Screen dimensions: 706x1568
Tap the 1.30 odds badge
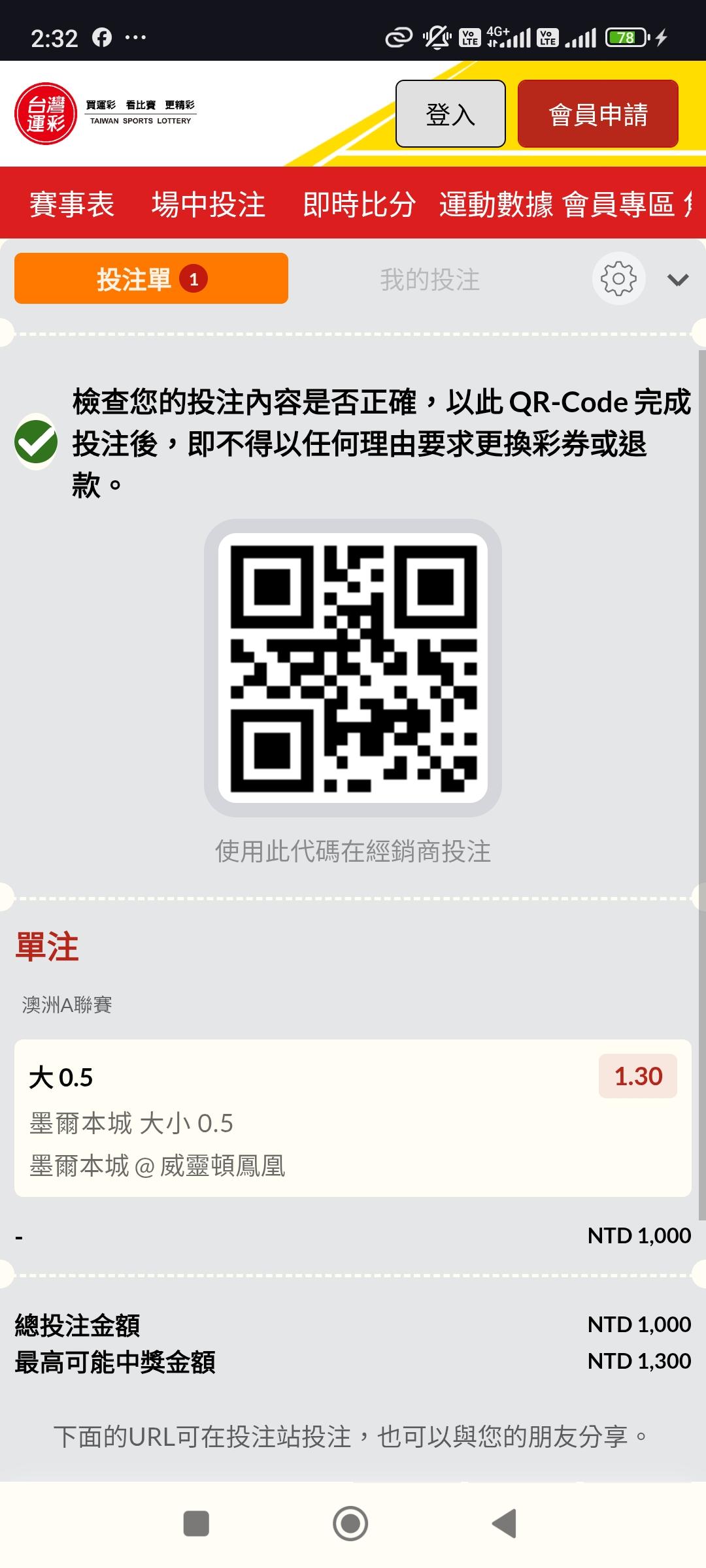tap(638, 1076)
